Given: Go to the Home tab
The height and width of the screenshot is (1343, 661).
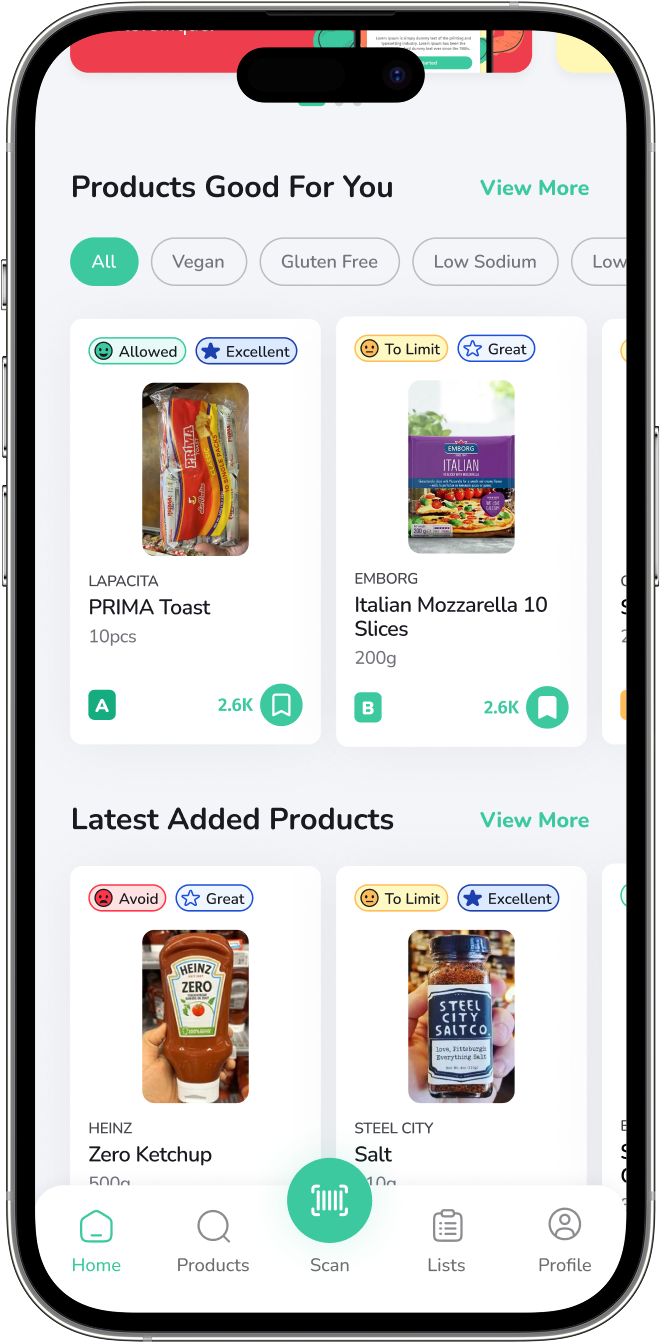Looking at the screenshot, I should (96, 1240).
